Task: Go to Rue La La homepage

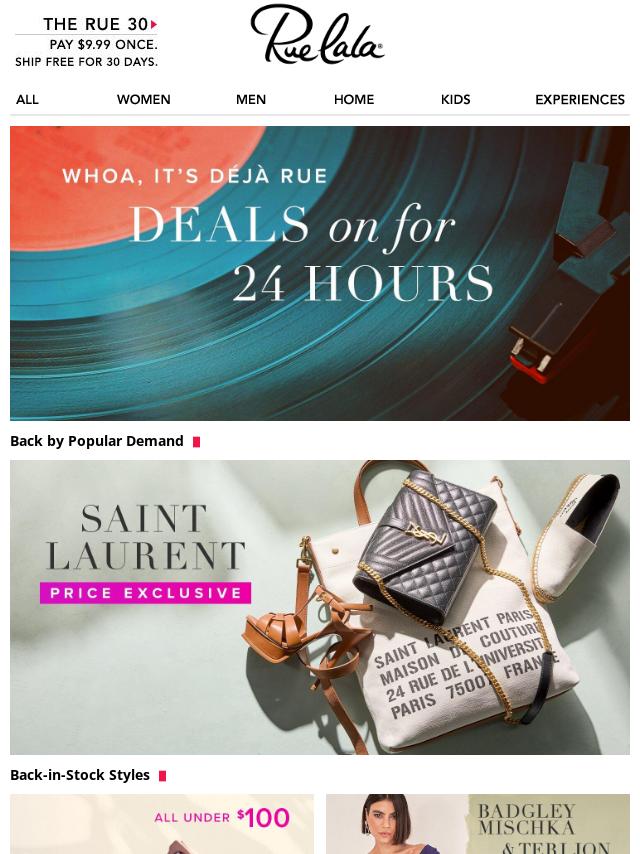Action: pyautogui.click(x=317, y=36)
